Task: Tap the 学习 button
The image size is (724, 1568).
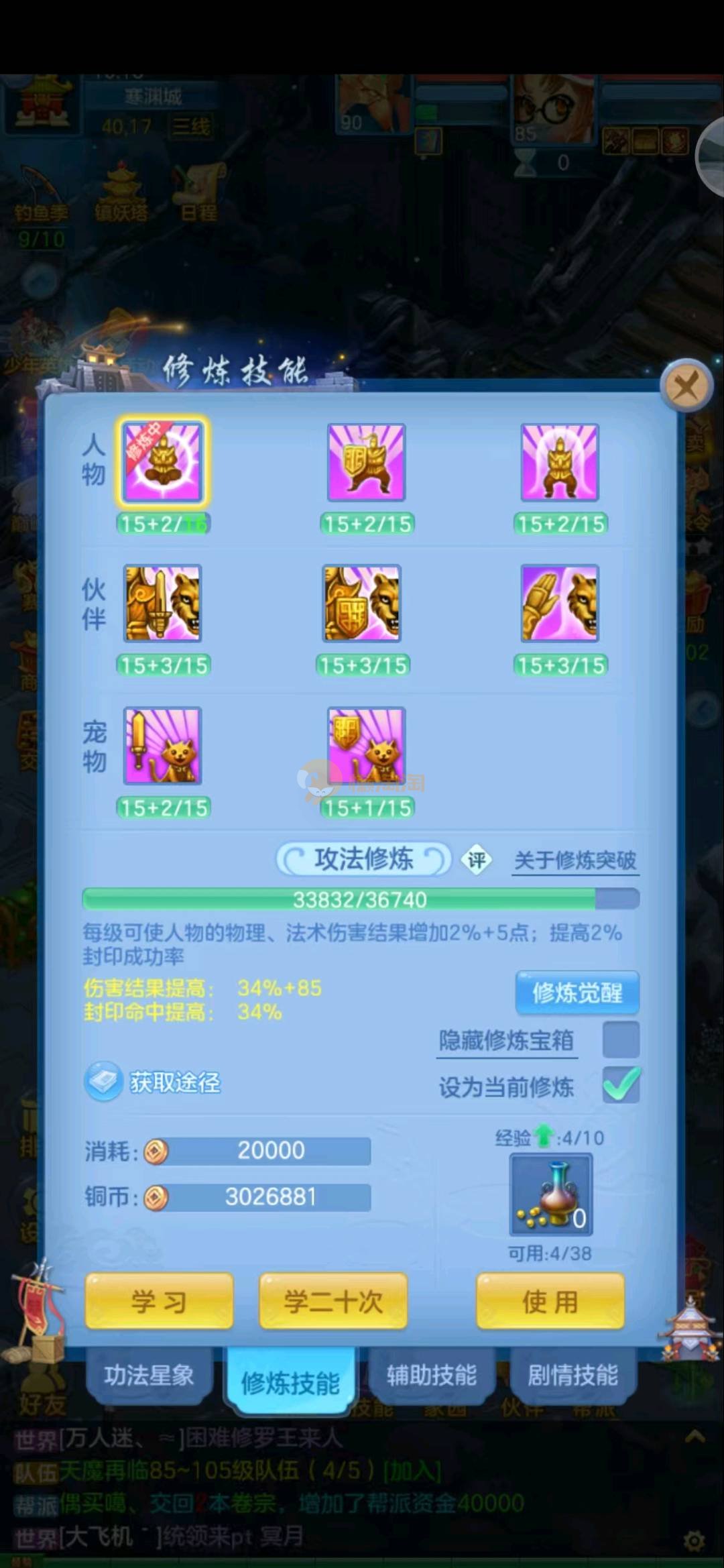Action: [159, 1301]
